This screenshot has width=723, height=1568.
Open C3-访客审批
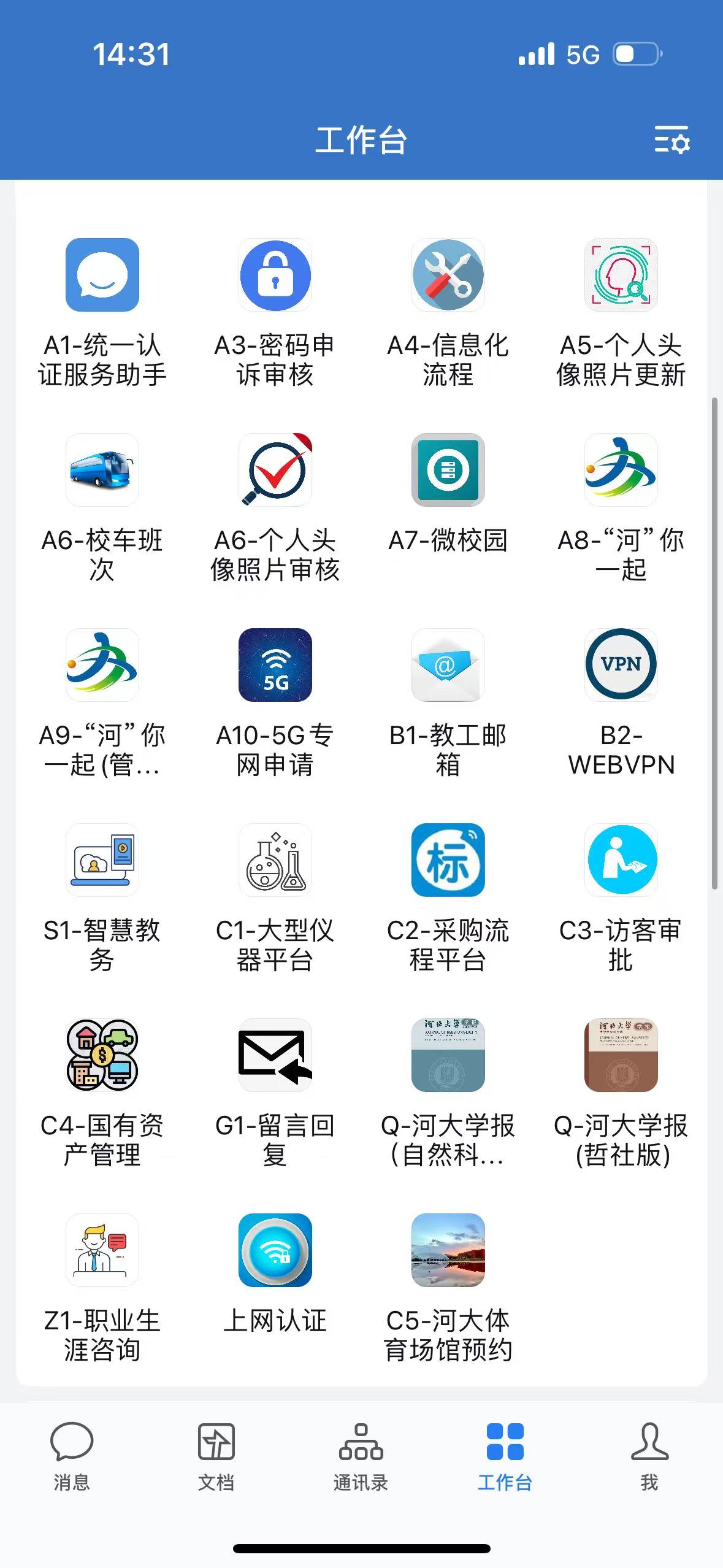pos(621,860)
